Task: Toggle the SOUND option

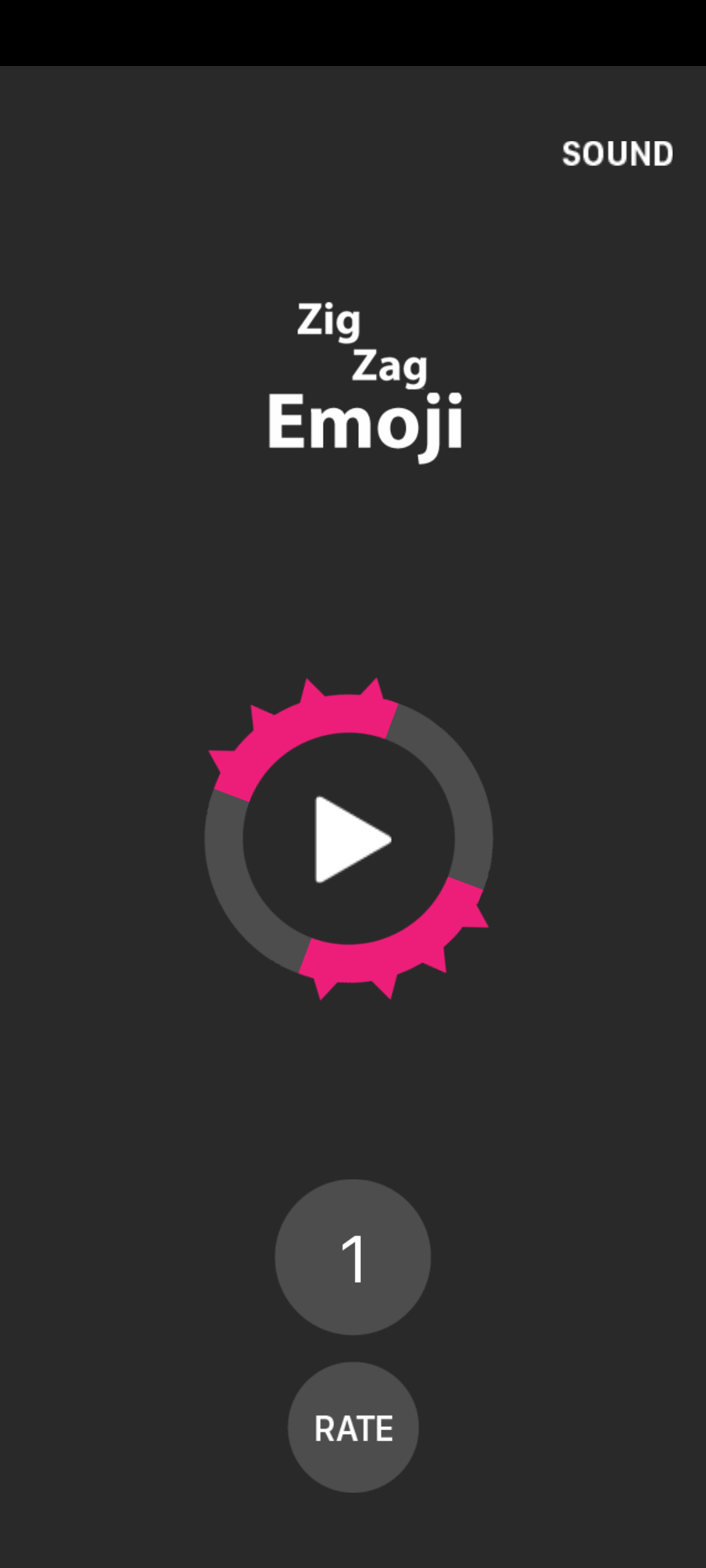Action: tap(617, 154)
